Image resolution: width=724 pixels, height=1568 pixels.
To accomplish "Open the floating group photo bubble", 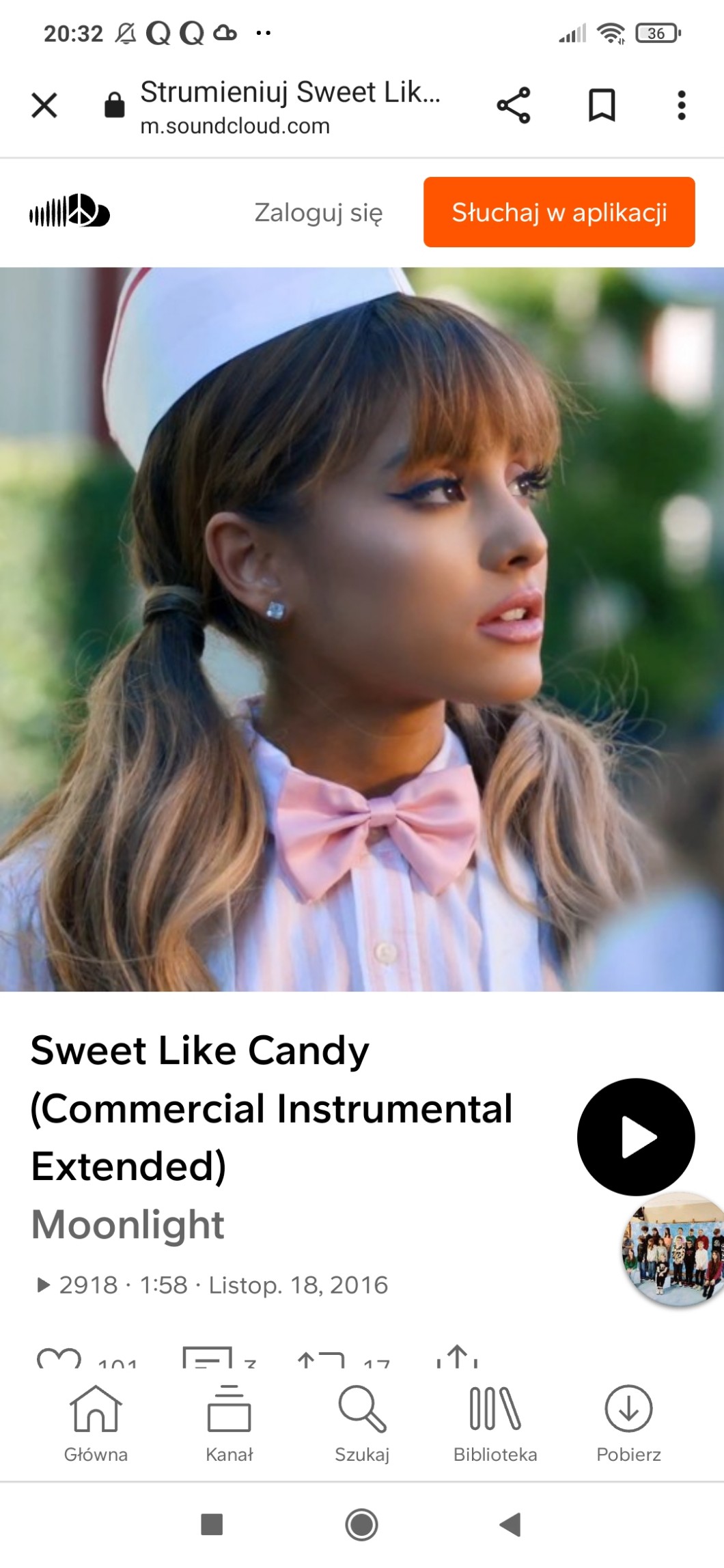I will pyautogui.click(x=673, y=1250).
